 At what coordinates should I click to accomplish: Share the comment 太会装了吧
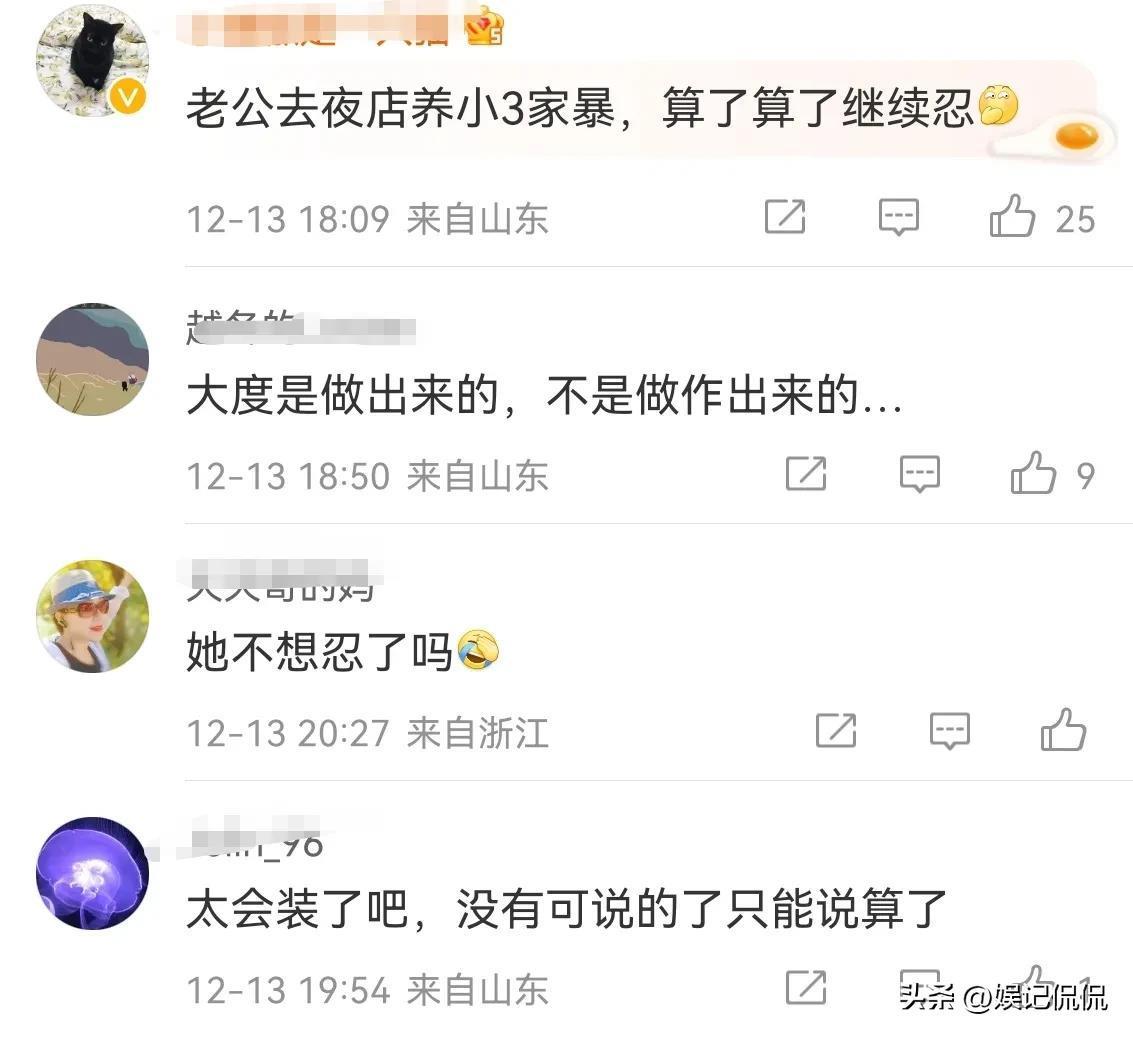coord(806,987)
